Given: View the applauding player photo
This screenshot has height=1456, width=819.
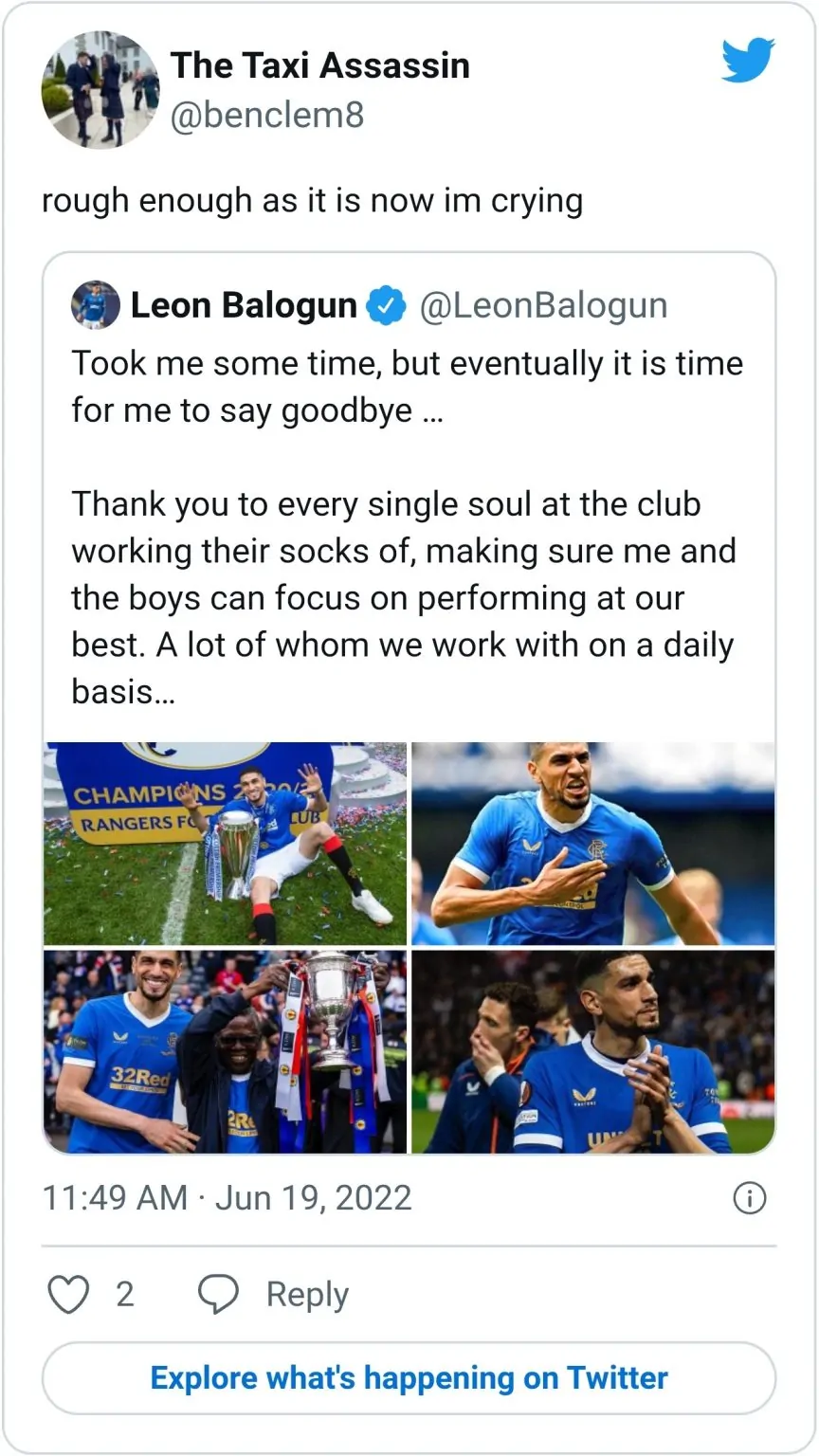Looking at the screenshot, I should (592, 1052).
